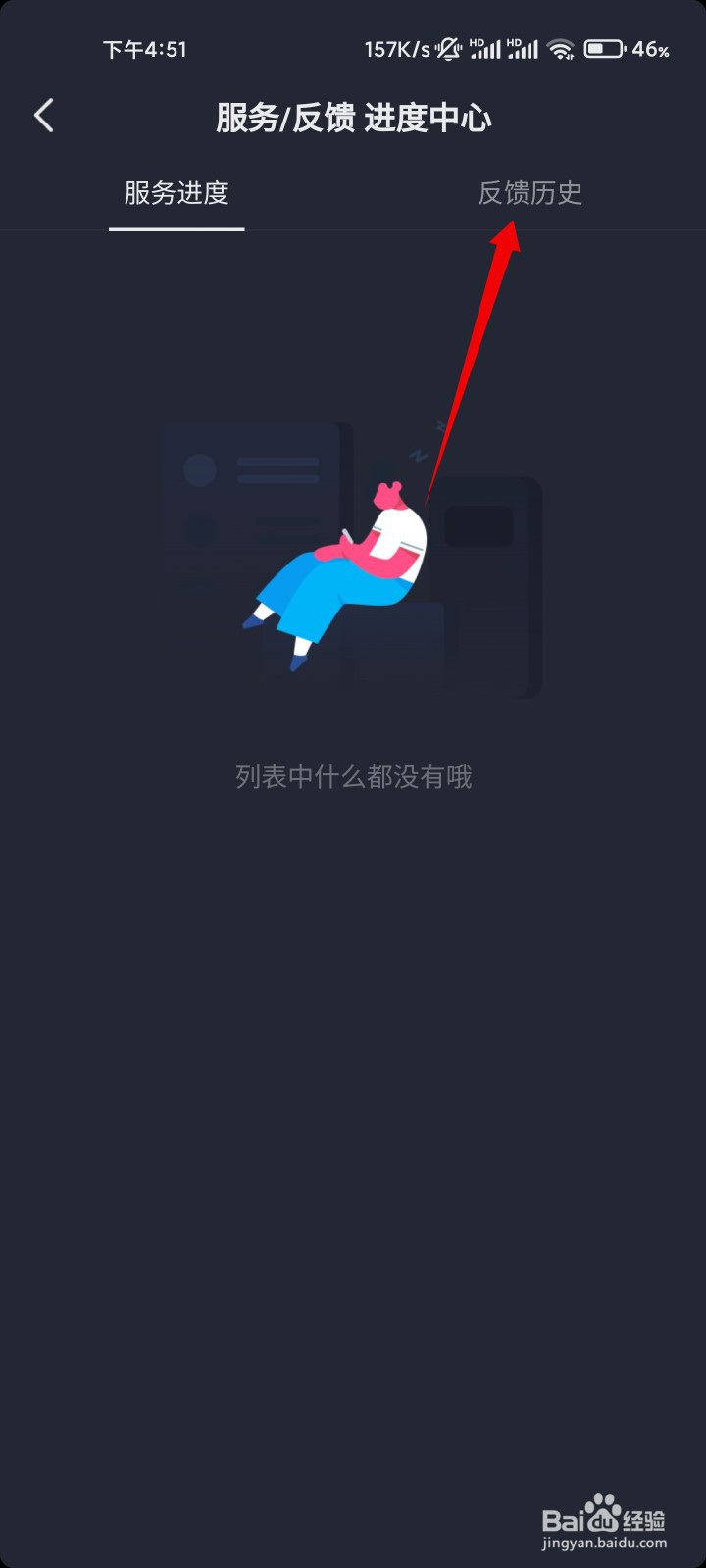Tap the muted notifications icon in status bar
Viewport: 706px width, 1568px height.
click(x=446, y=49)
